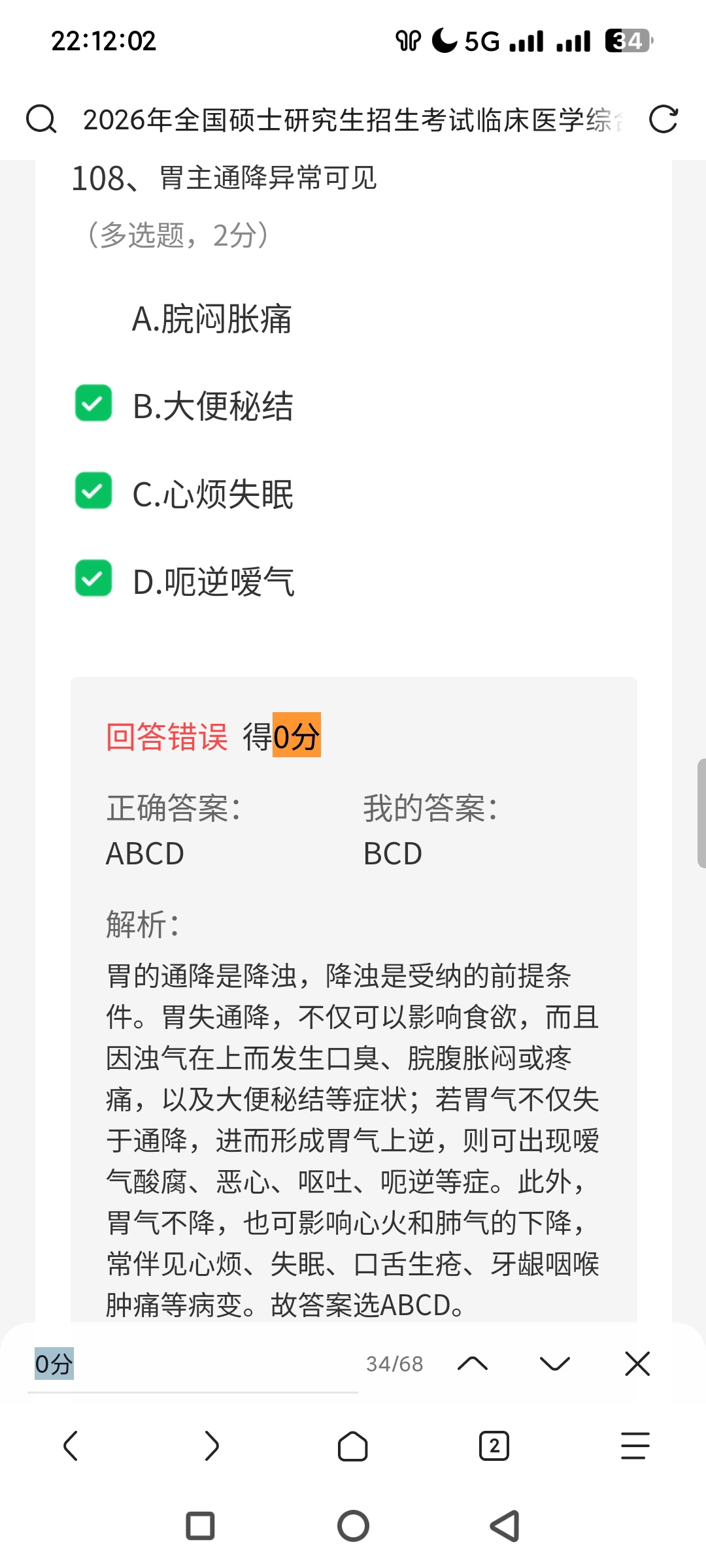
Task: Tap the search icon in the address bar
Action: pyautogui.click(x=41, y=120)
